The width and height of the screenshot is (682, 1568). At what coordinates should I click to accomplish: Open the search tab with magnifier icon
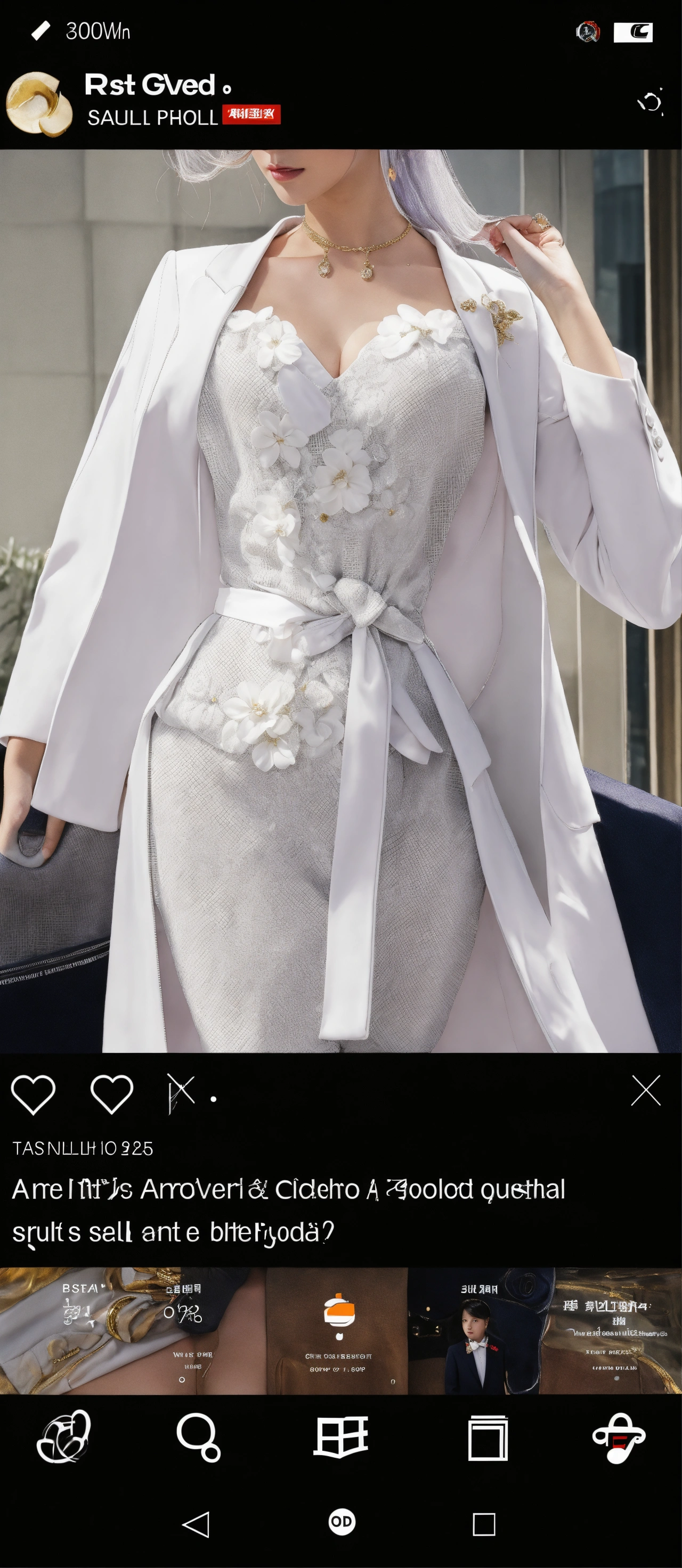coord(198,1436)
